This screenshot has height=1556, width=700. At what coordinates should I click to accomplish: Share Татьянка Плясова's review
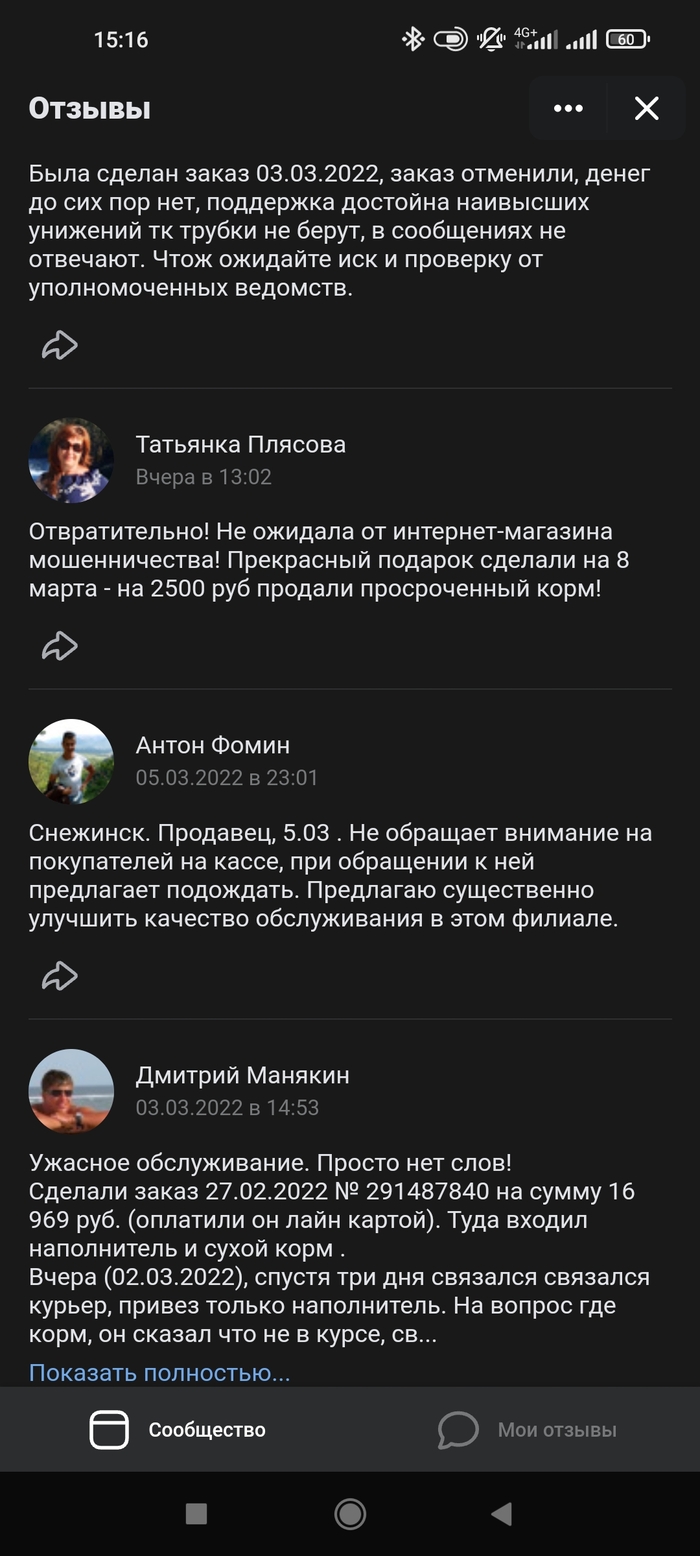point(60,646)
